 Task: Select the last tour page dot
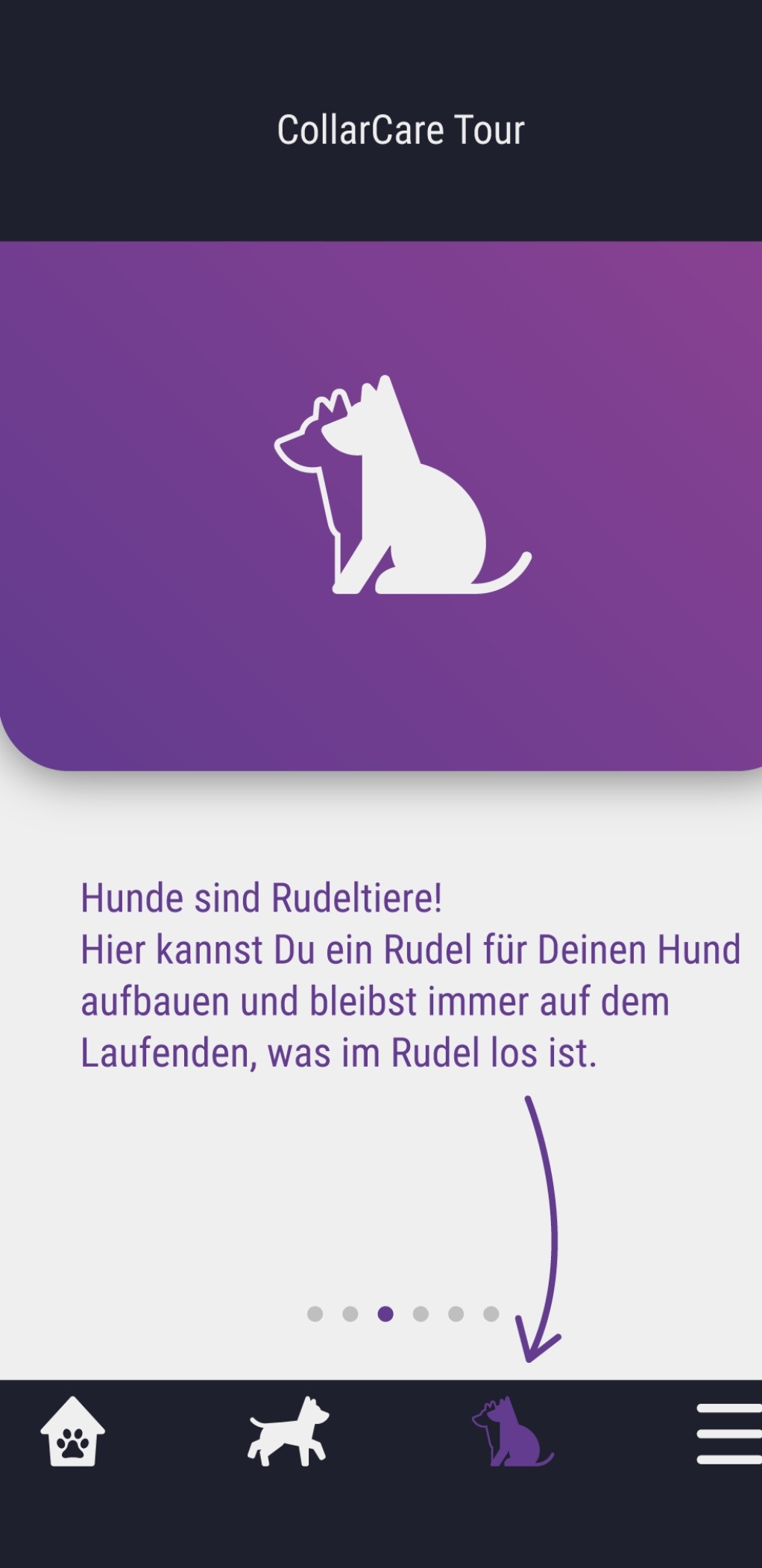(x=491, y=1314)
